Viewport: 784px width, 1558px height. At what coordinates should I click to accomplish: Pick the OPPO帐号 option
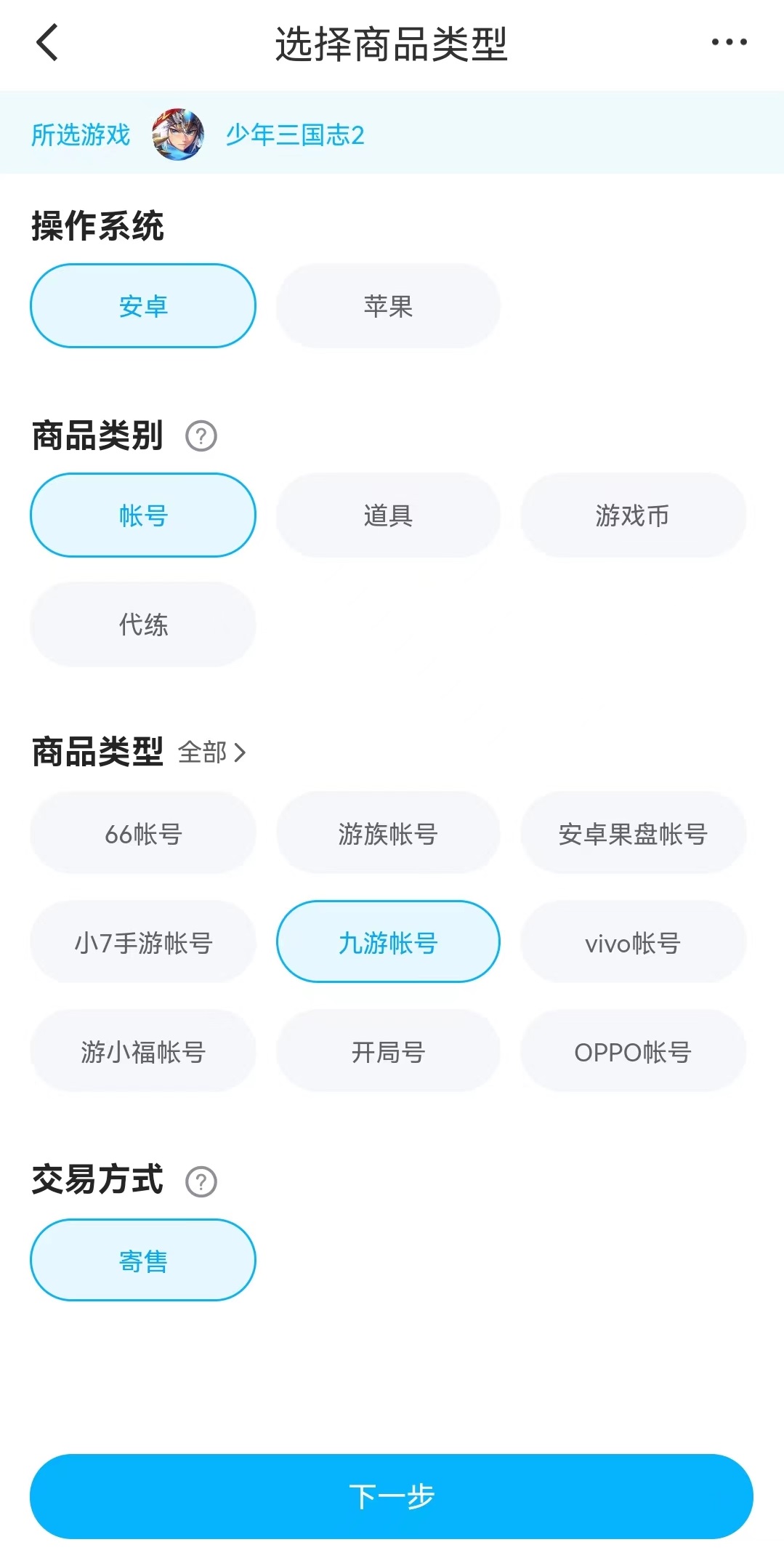point(633,1051)
